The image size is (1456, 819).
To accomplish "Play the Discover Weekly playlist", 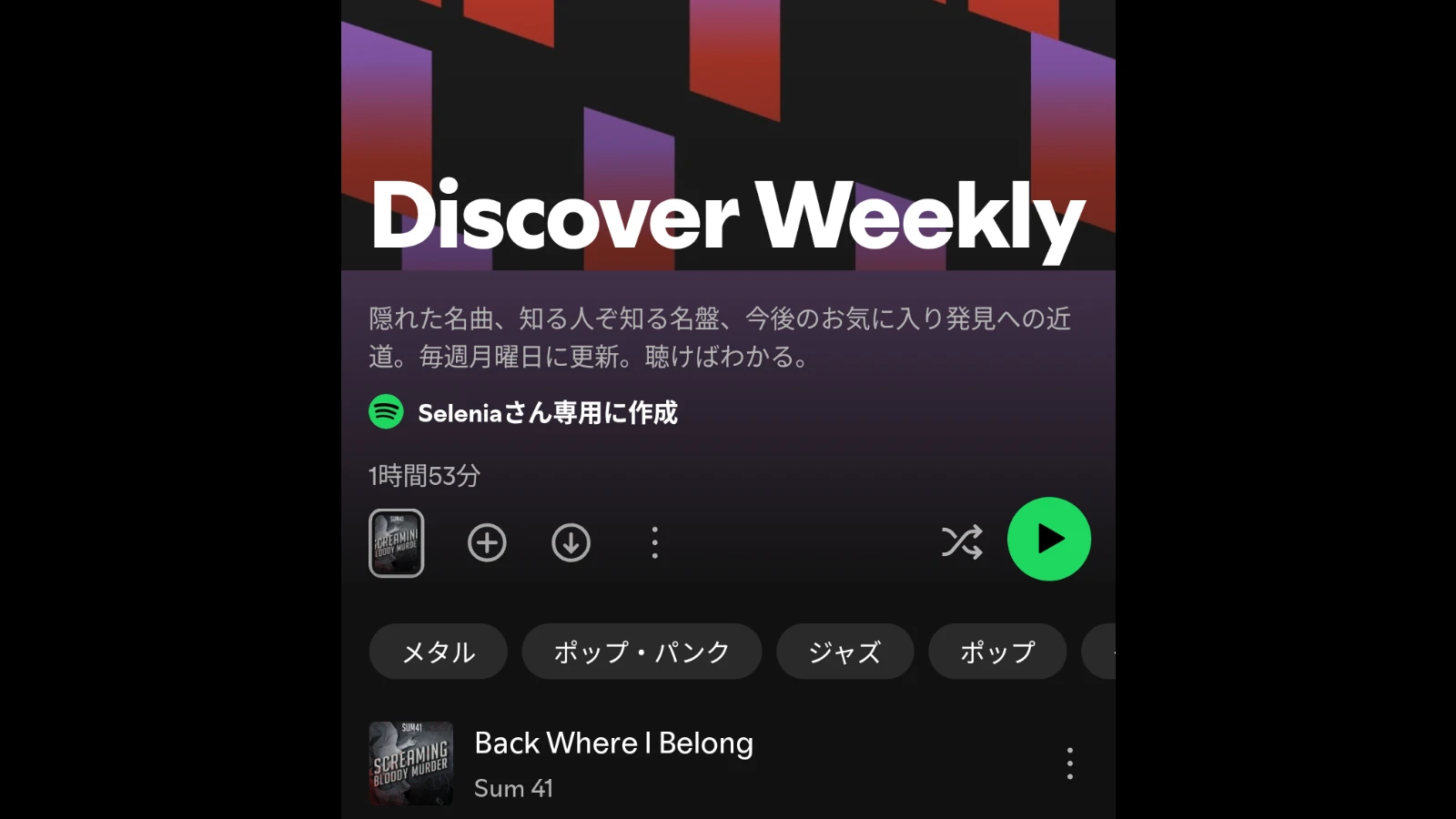I will [x=1048, y=539].
